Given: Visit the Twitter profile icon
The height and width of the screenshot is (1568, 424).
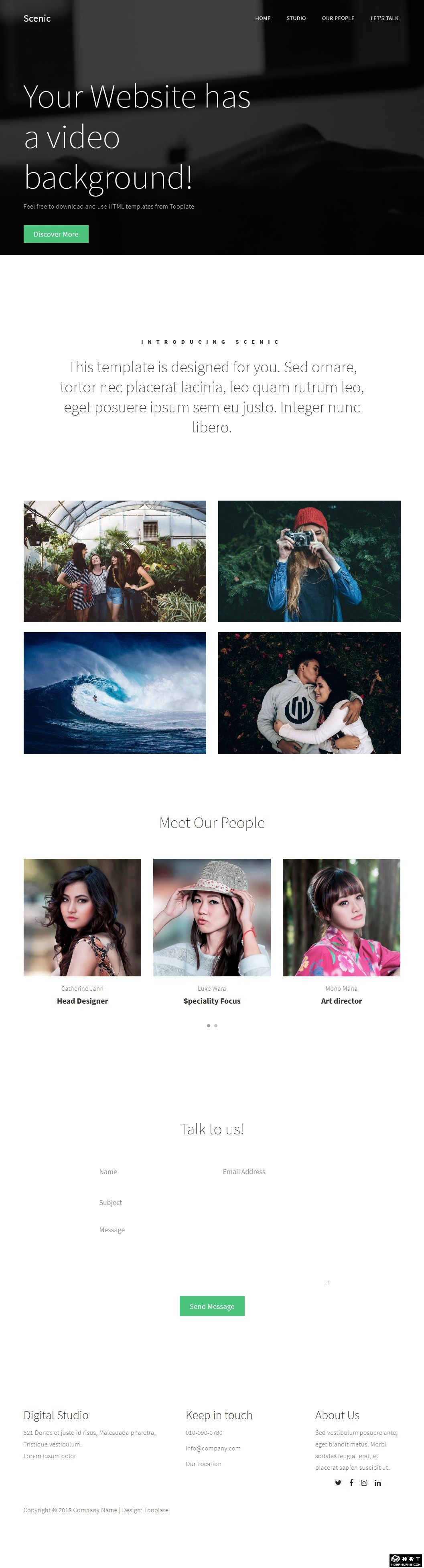Looking at the screenshot, I should (x=338, y=1483).
